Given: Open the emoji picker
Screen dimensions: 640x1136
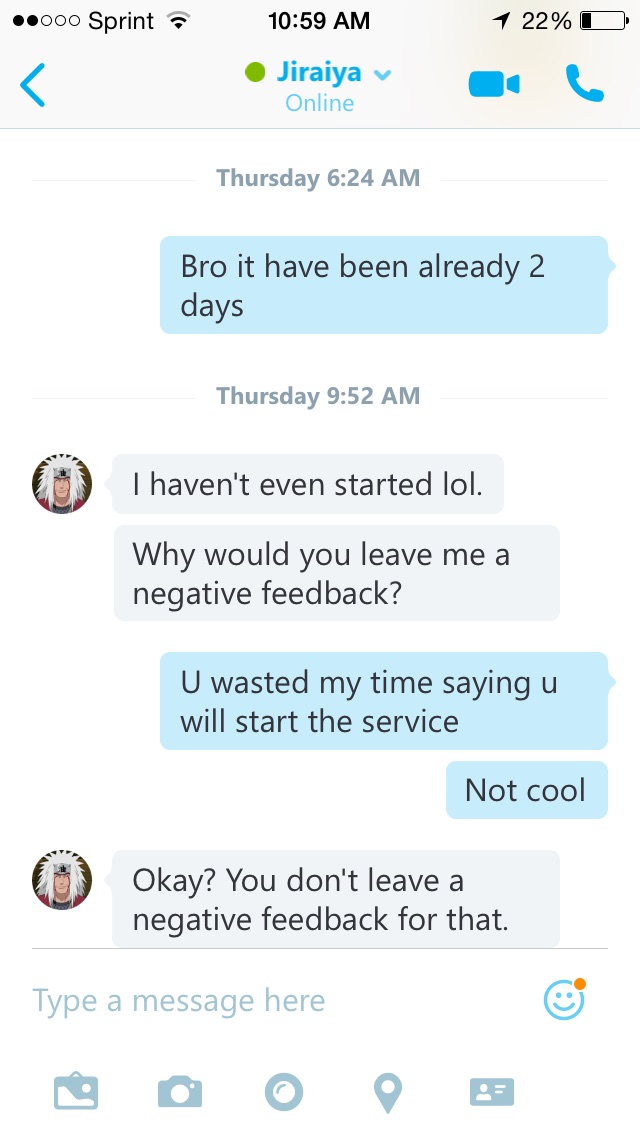Looking at the screenshot, I should pos(564,1000).
